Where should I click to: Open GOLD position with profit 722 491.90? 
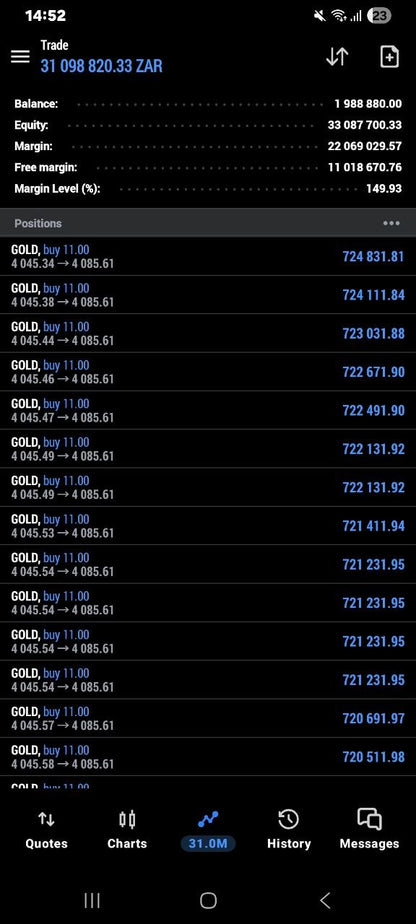pyautogui.click(x=208, y=411)
